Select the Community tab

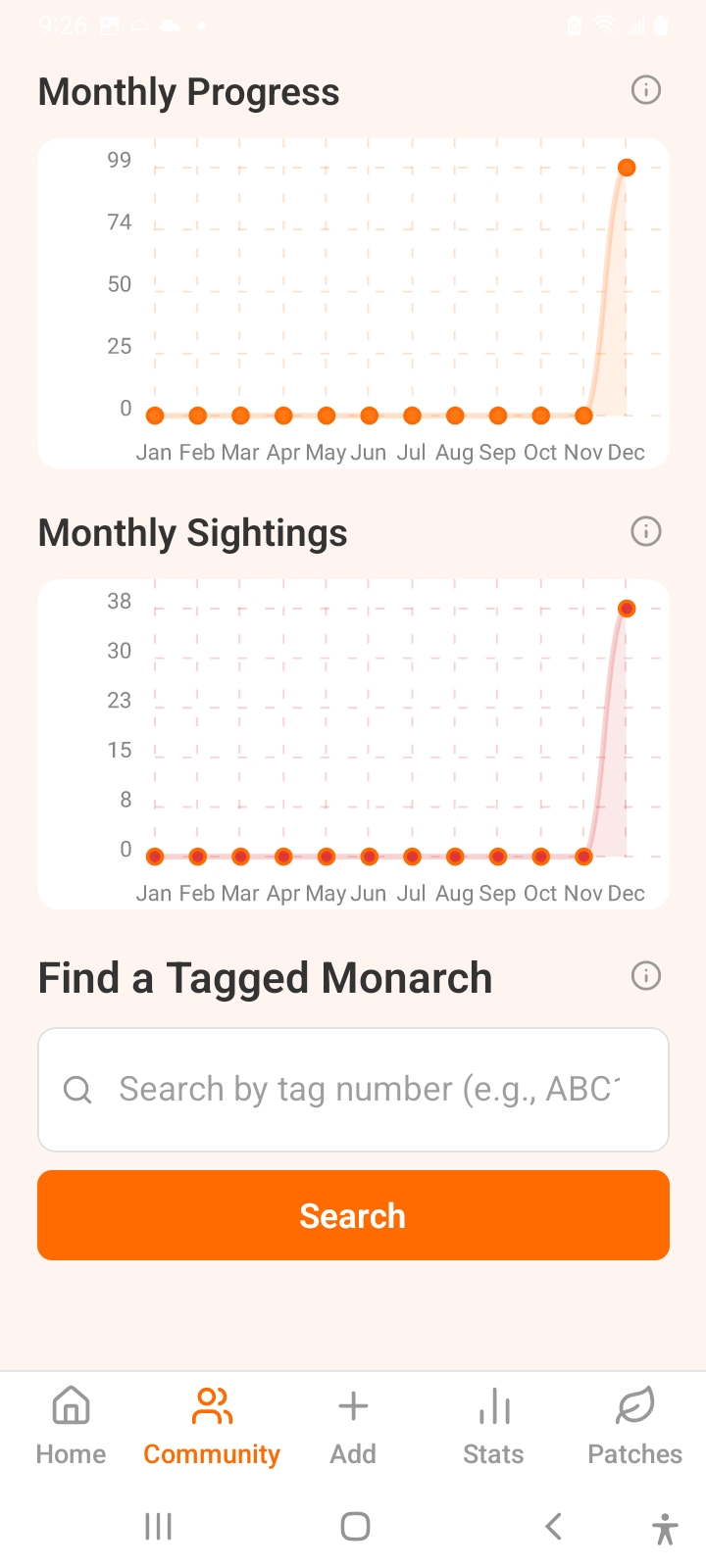(212, 1425)
